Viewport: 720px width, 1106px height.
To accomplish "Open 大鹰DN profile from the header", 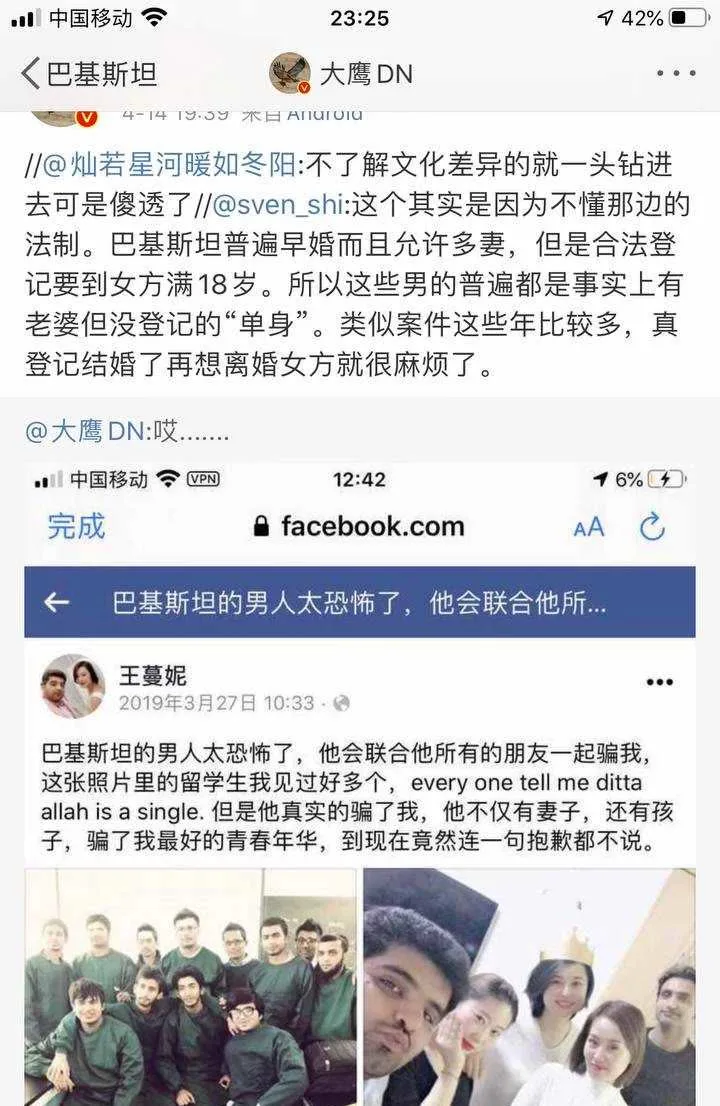I will (341, 73).
